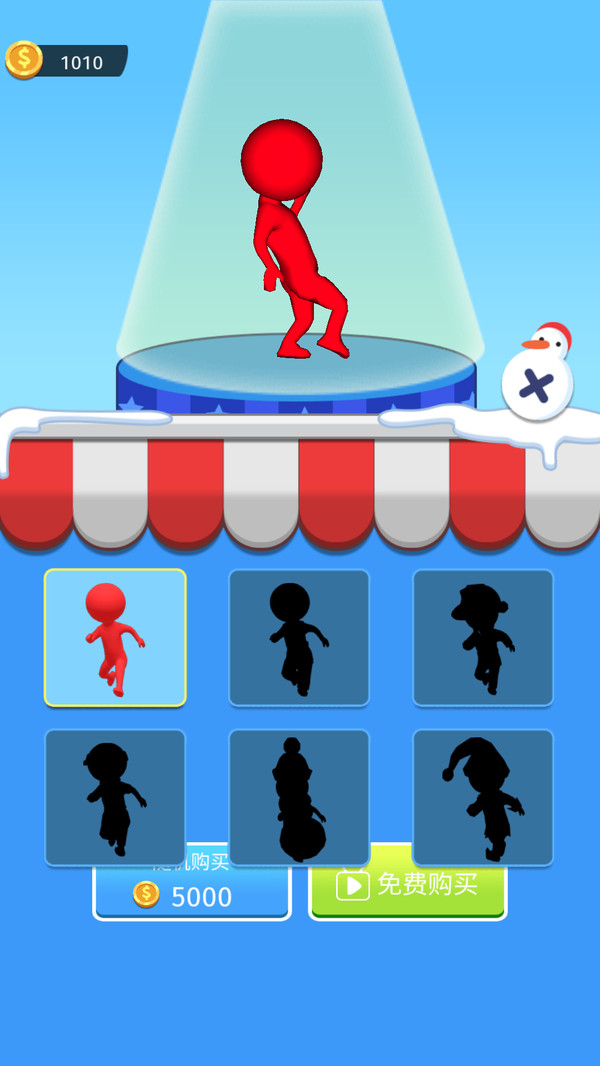Select the Santa hat silhouette skin
Screen dimensions: 600x1066
(483, 797)
